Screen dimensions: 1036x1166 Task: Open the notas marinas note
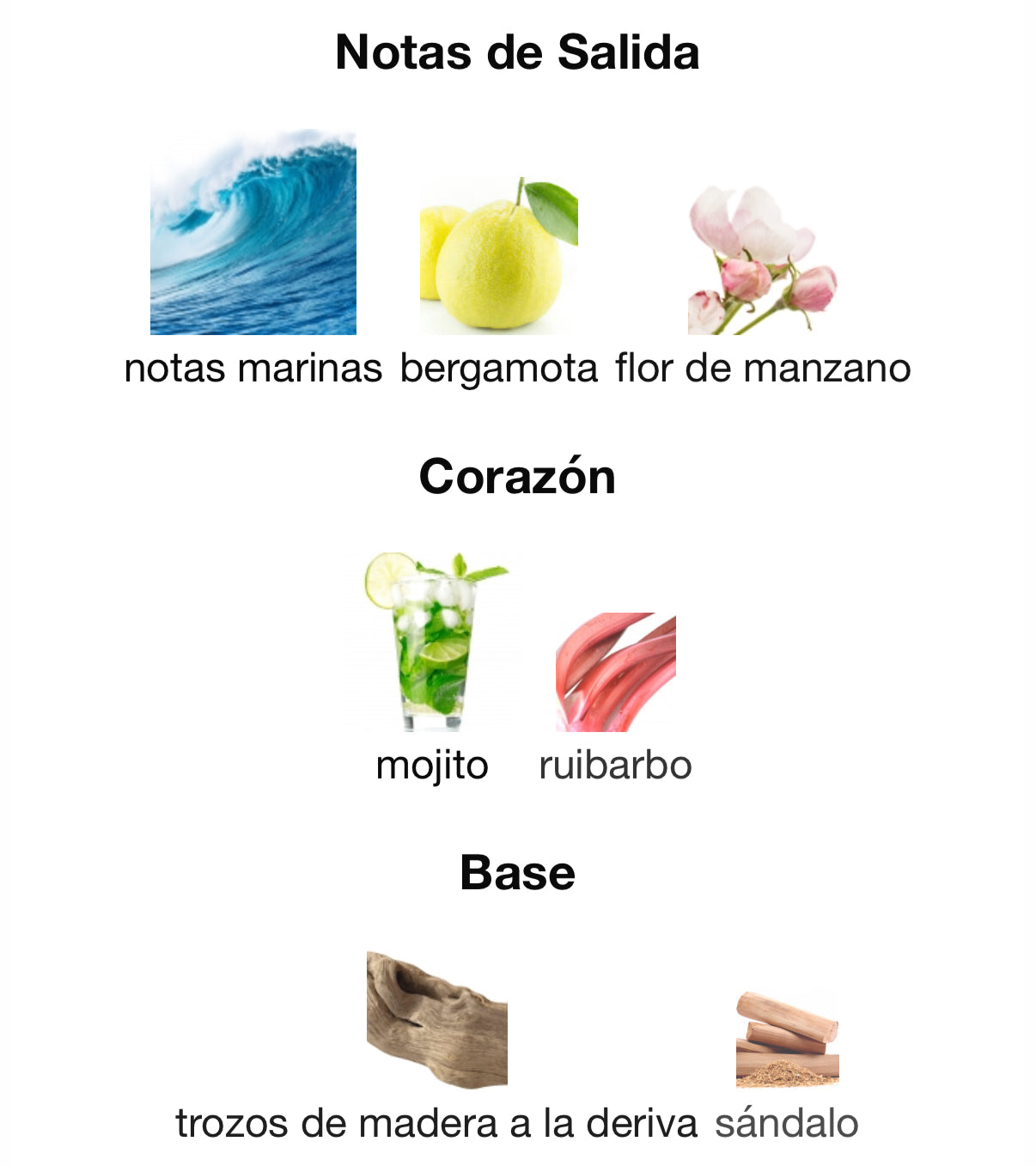tap(253, 233)
